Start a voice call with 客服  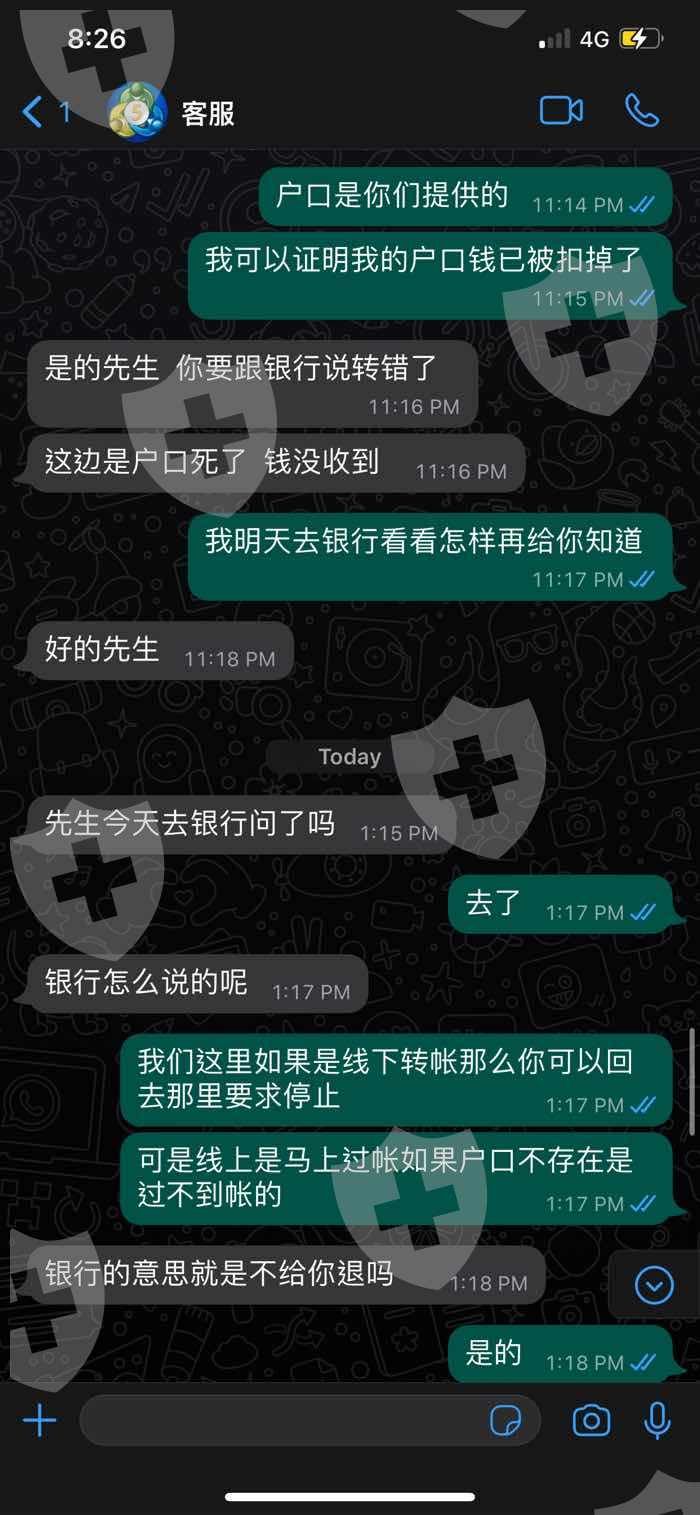[x=642, y=111]
